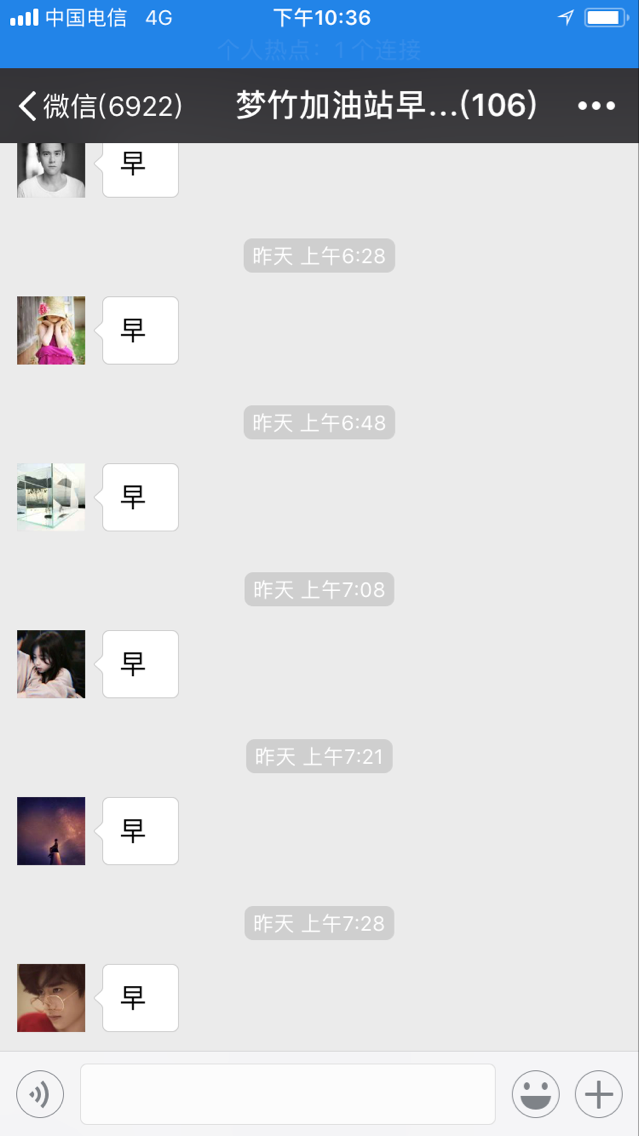Open profile of black-and-white man avatar

tap(51, 170)
